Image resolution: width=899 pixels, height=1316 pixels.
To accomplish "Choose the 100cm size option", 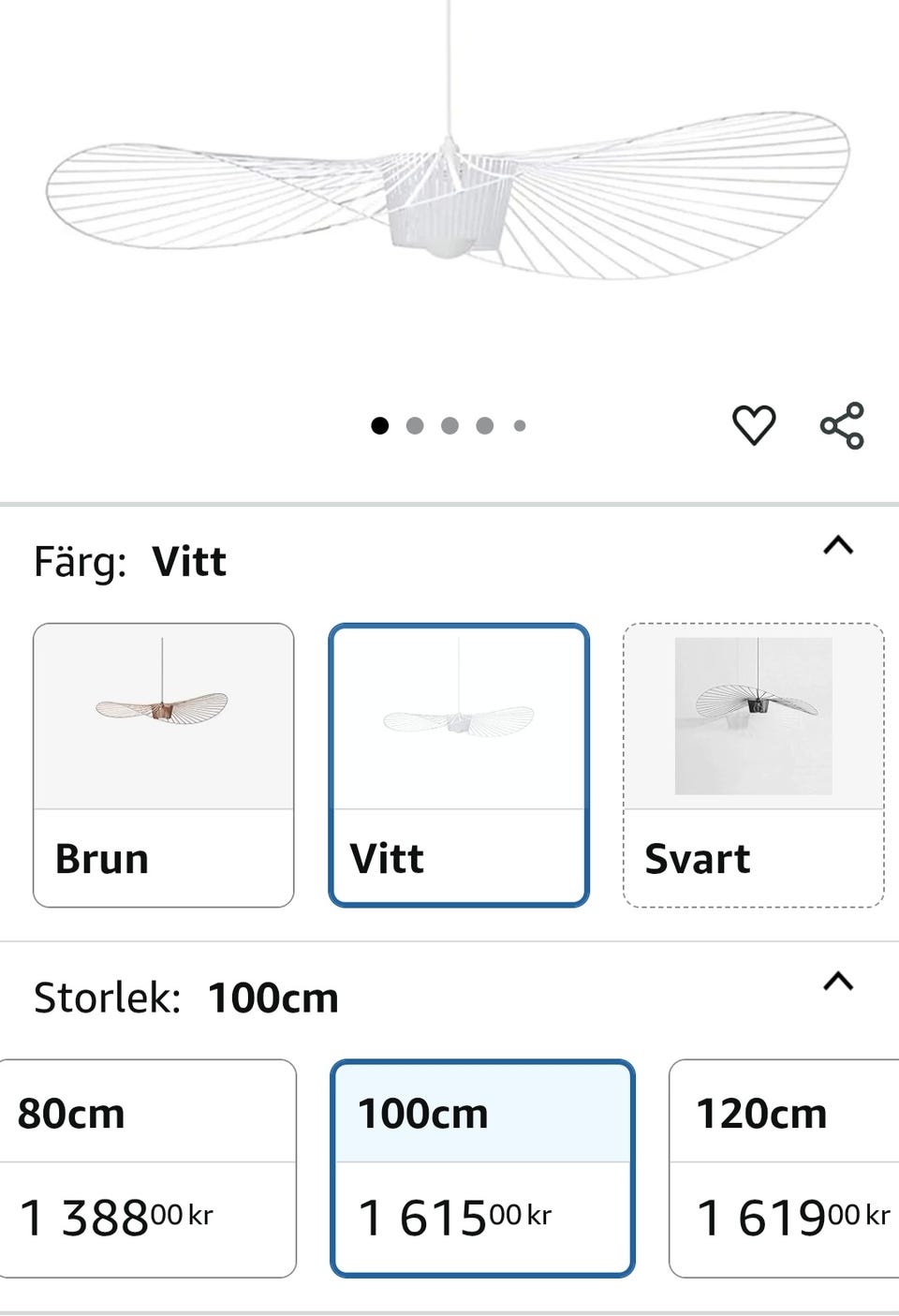I will pyautogui.click(x=482, y=1167).
